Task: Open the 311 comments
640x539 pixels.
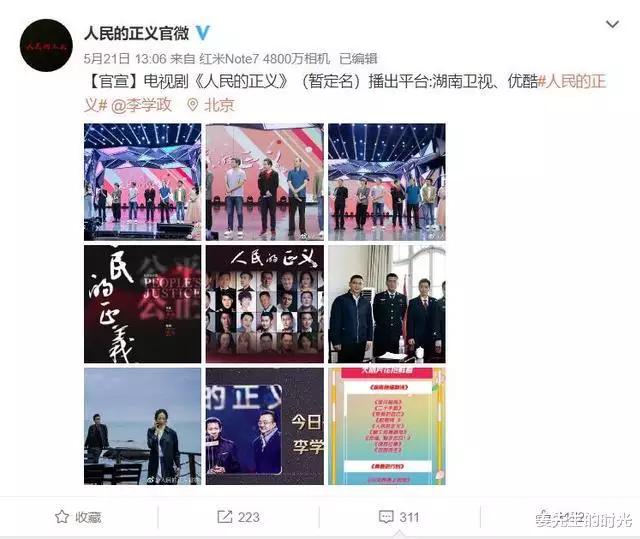Action: coord(399,517)
